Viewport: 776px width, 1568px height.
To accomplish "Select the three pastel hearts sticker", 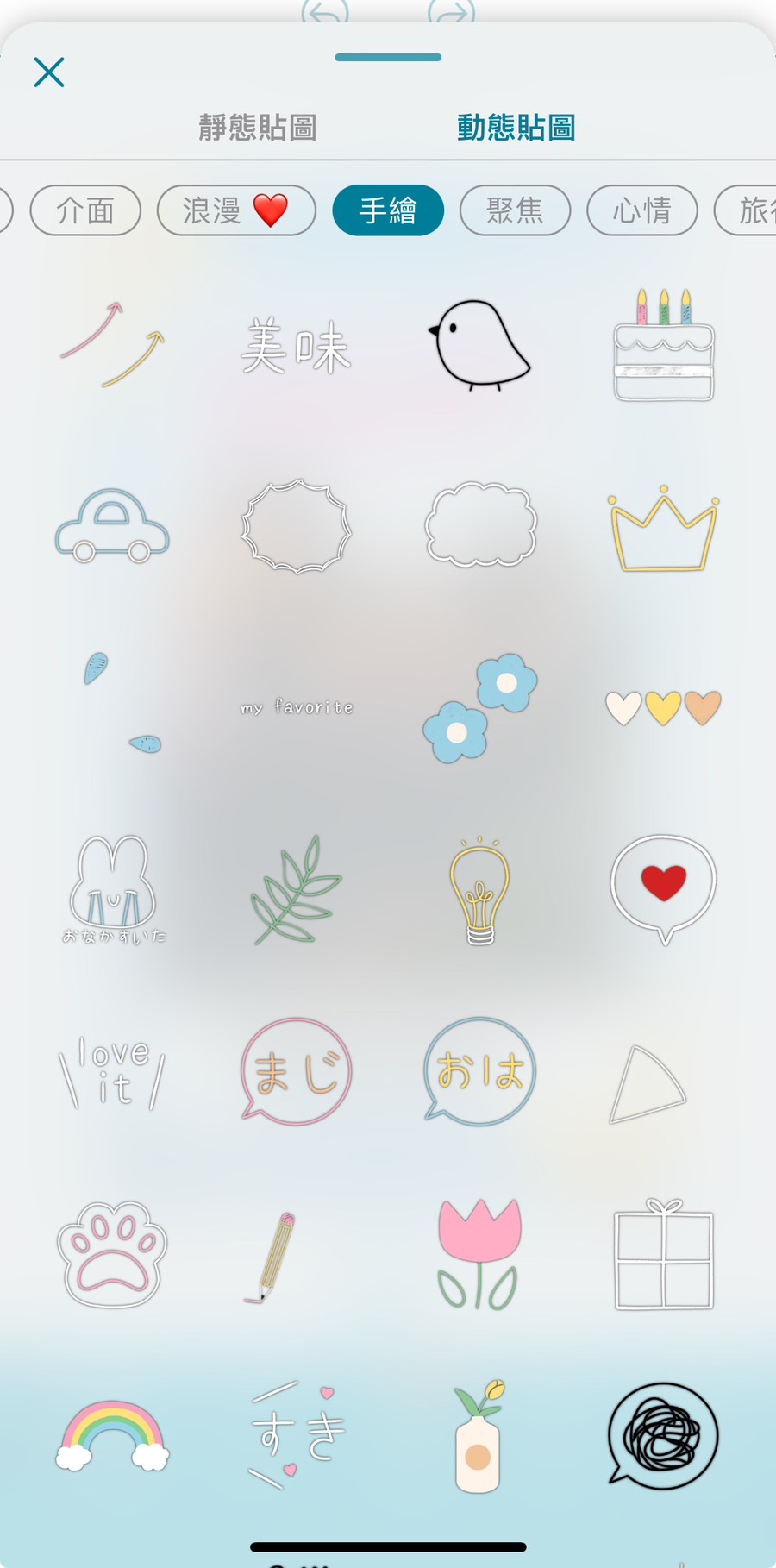I will [x=663, y=706].
